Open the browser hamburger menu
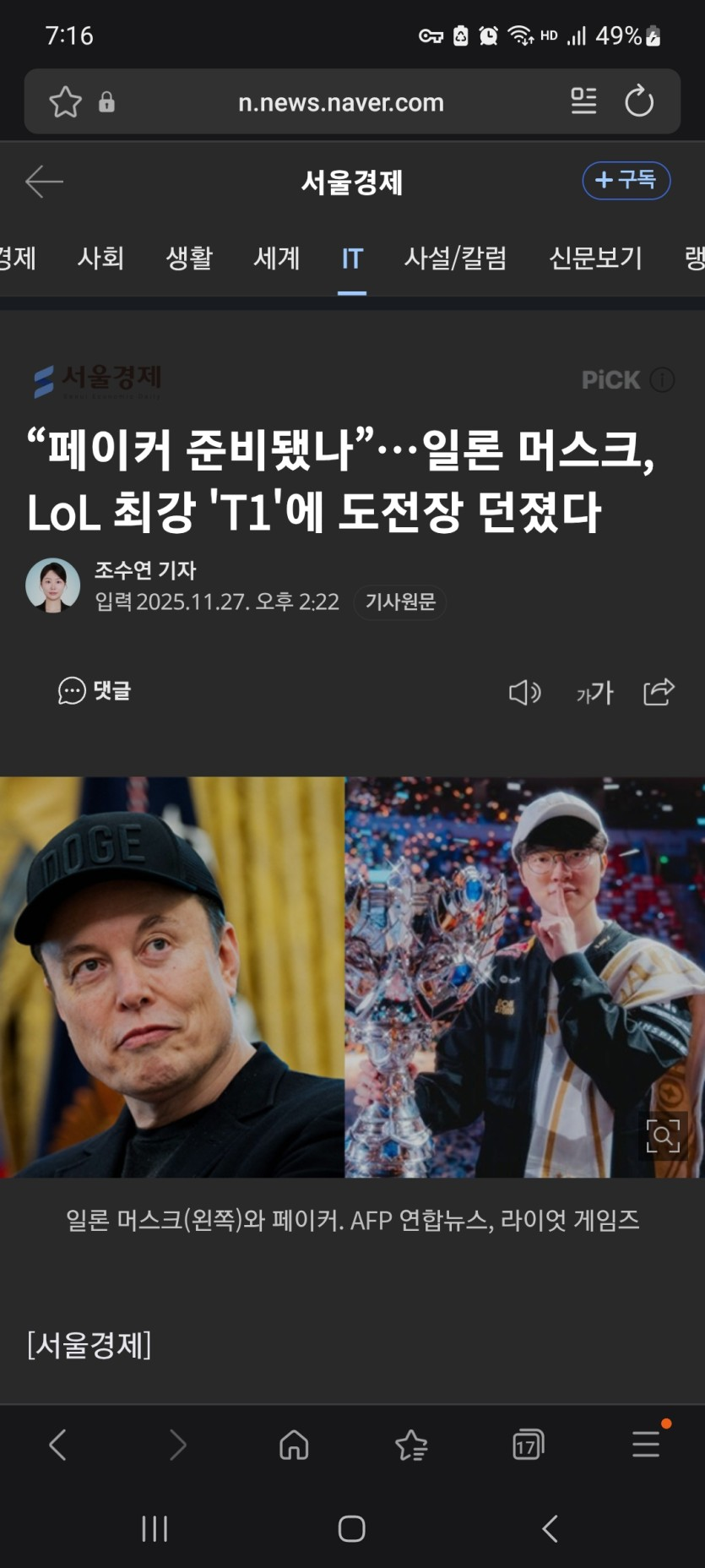 (x=646, y=1445)
